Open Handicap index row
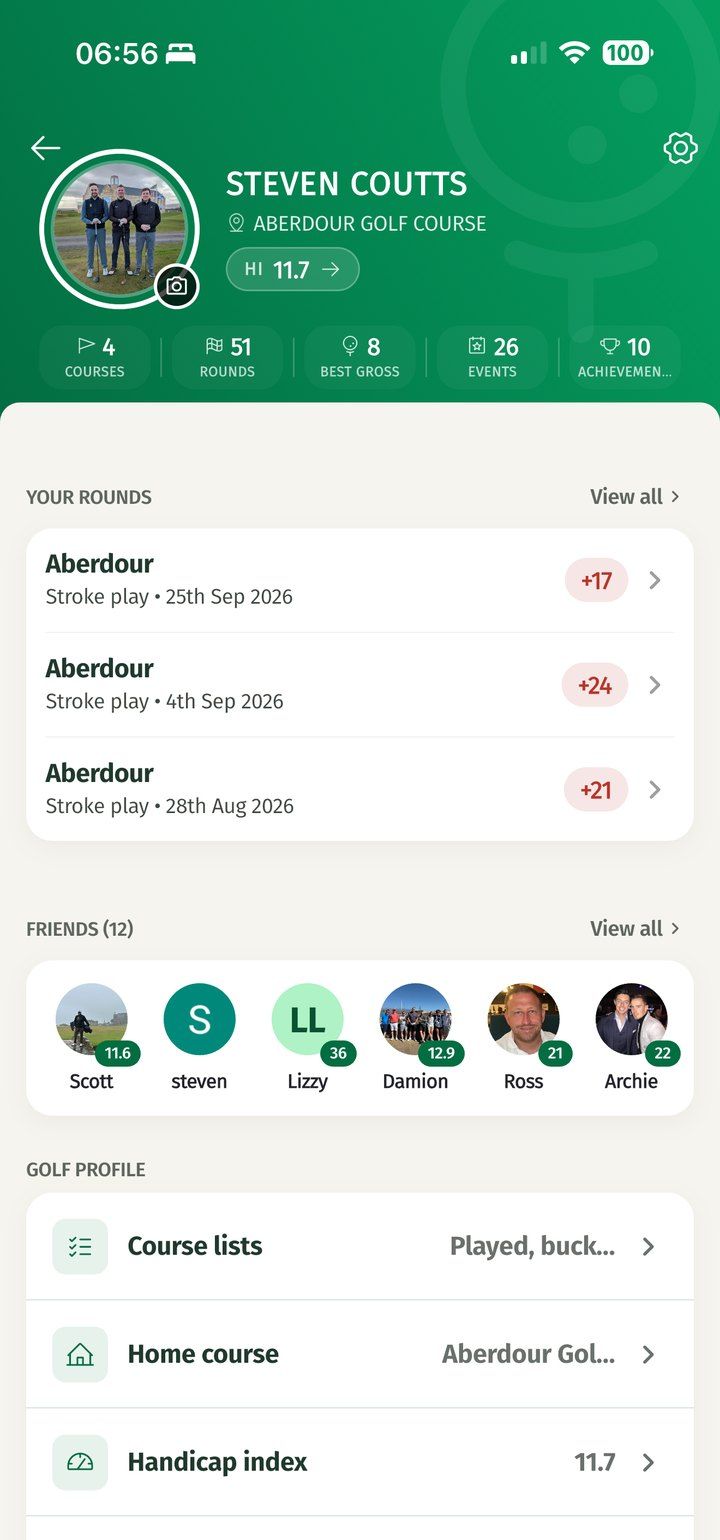Screen dimensions: 720x1540 [x=360, y=1462]
